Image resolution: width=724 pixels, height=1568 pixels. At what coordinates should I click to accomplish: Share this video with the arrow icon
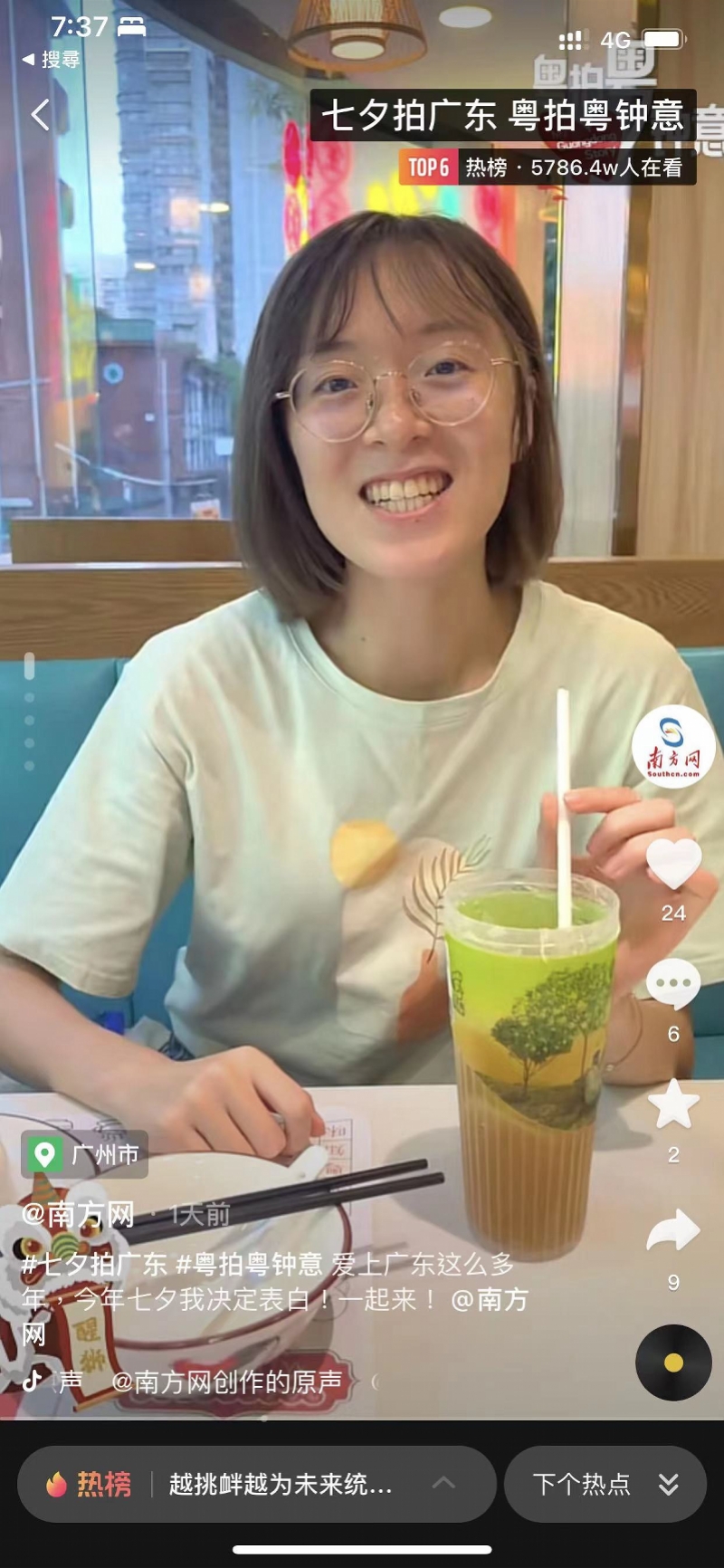click(x=673, y=1231)
